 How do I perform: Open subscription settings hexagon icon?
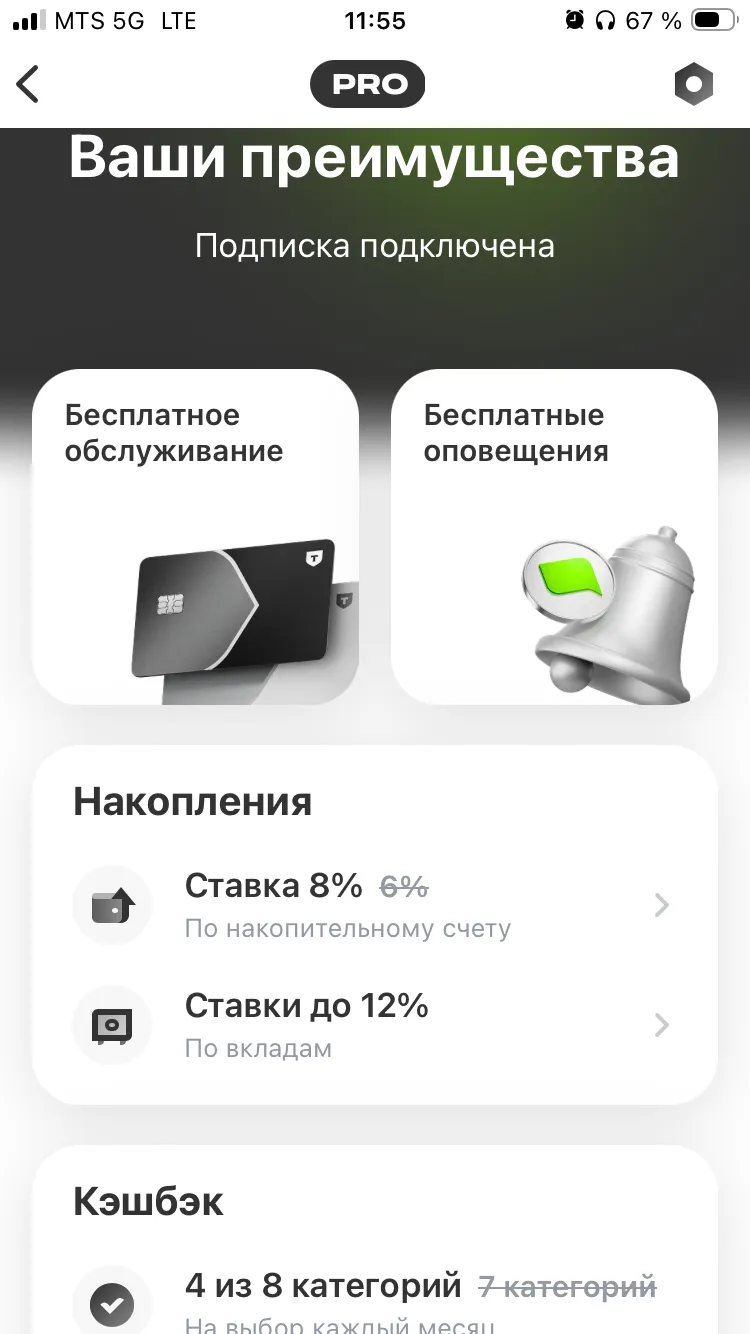pyautogui.click(x=693, y=84)
